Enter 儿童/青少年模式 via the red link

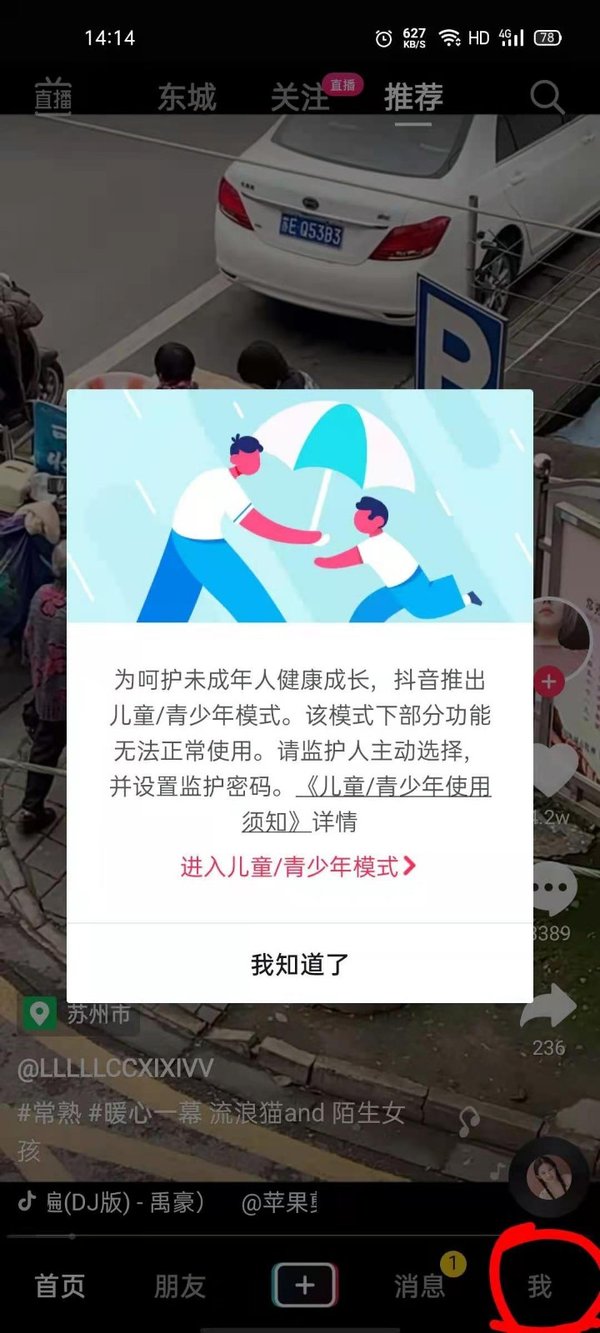(298, 867)
